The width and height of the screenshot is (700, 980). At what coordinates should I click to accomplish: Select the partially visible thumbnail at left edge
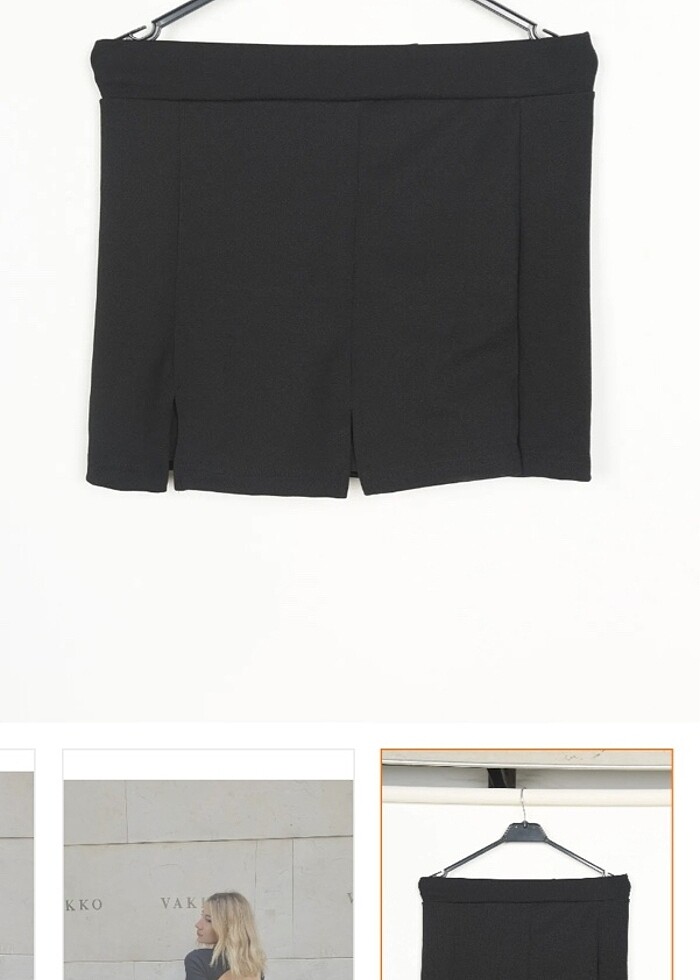pos(16,865)
